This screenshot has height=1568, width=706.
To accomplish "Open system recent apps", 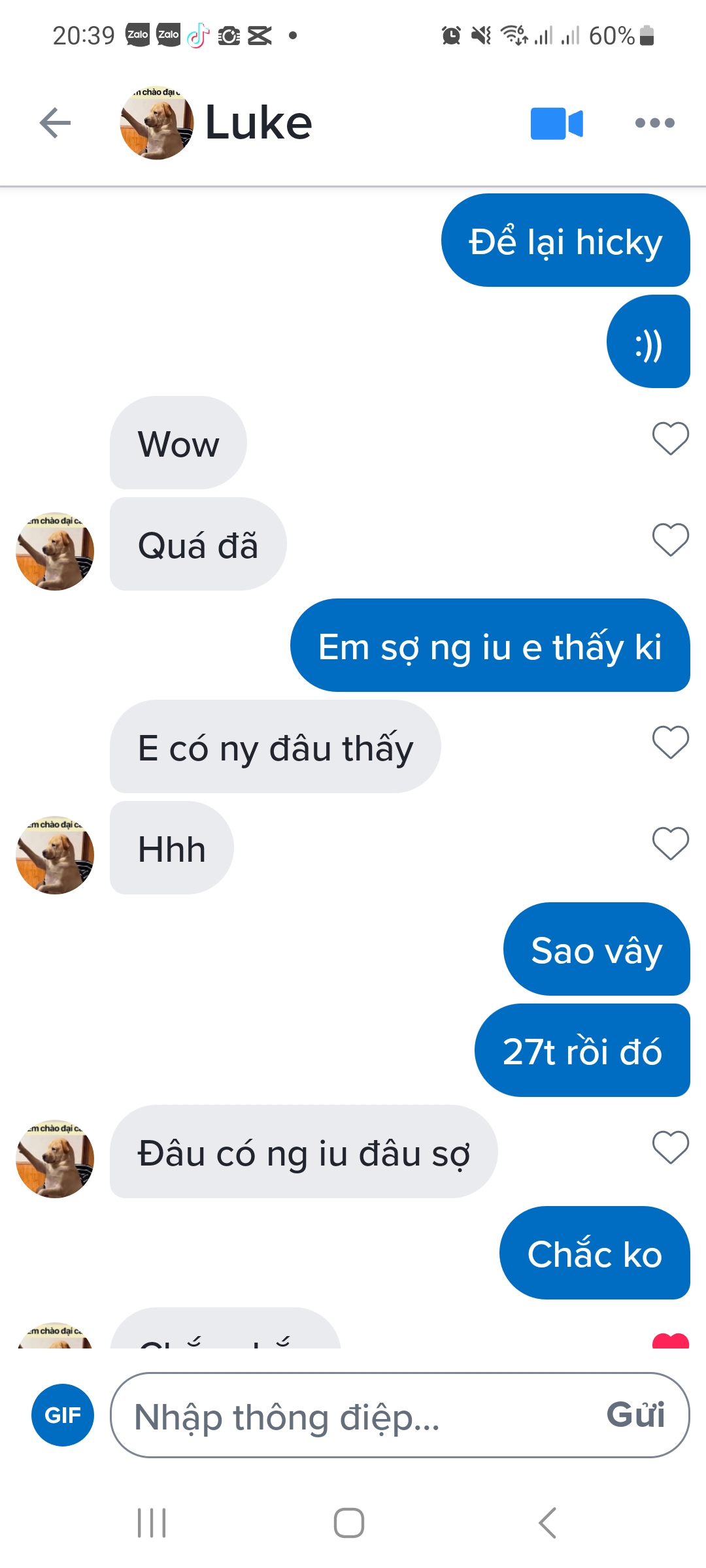I will point(152,1523).
